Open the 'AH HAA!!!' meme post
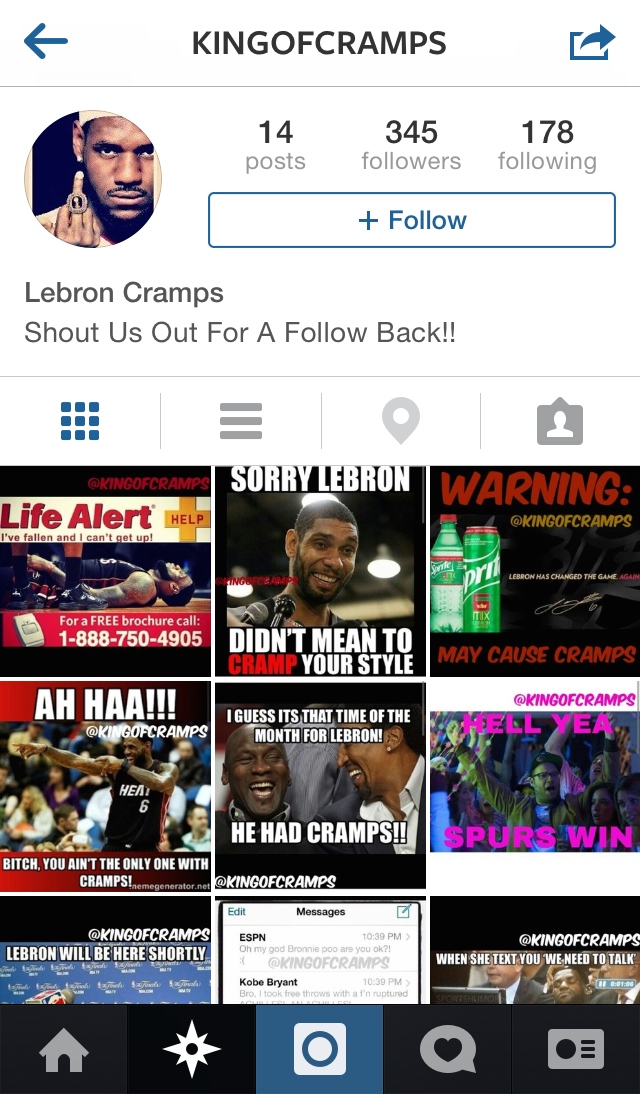 click(105, 785)
